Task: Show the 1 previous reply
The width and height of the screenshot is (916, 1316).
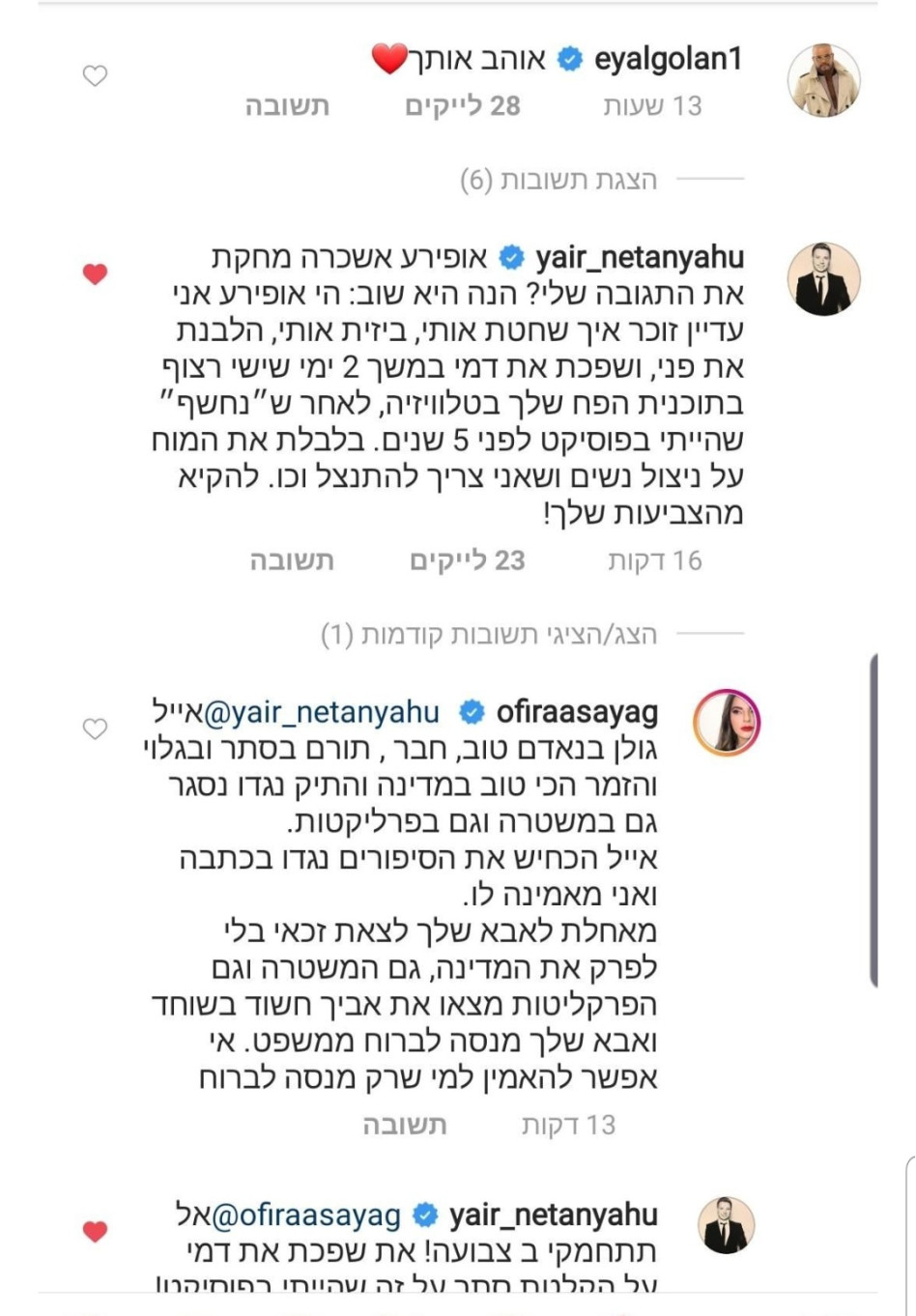Action: [x=489, y=635]
